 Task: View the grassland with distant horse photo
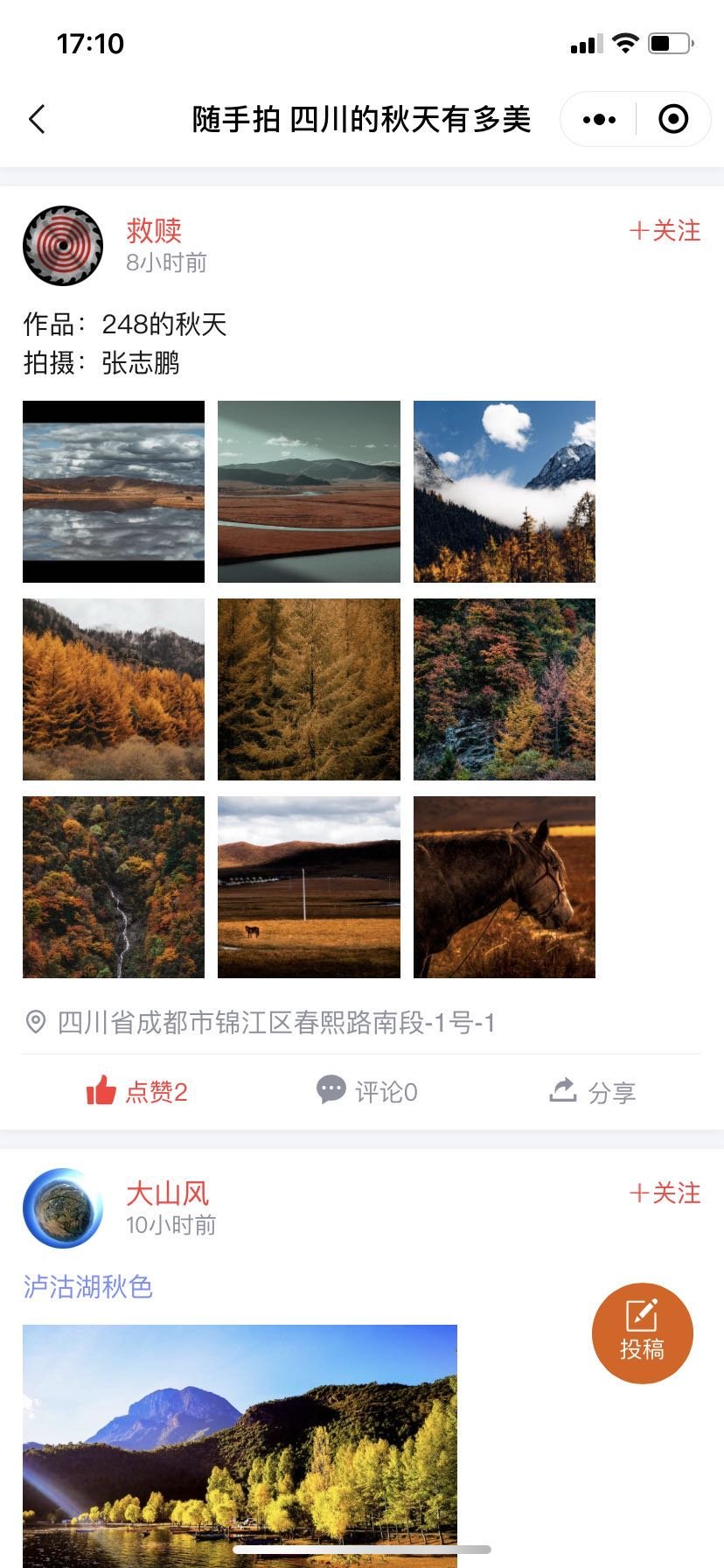(309, 887)
